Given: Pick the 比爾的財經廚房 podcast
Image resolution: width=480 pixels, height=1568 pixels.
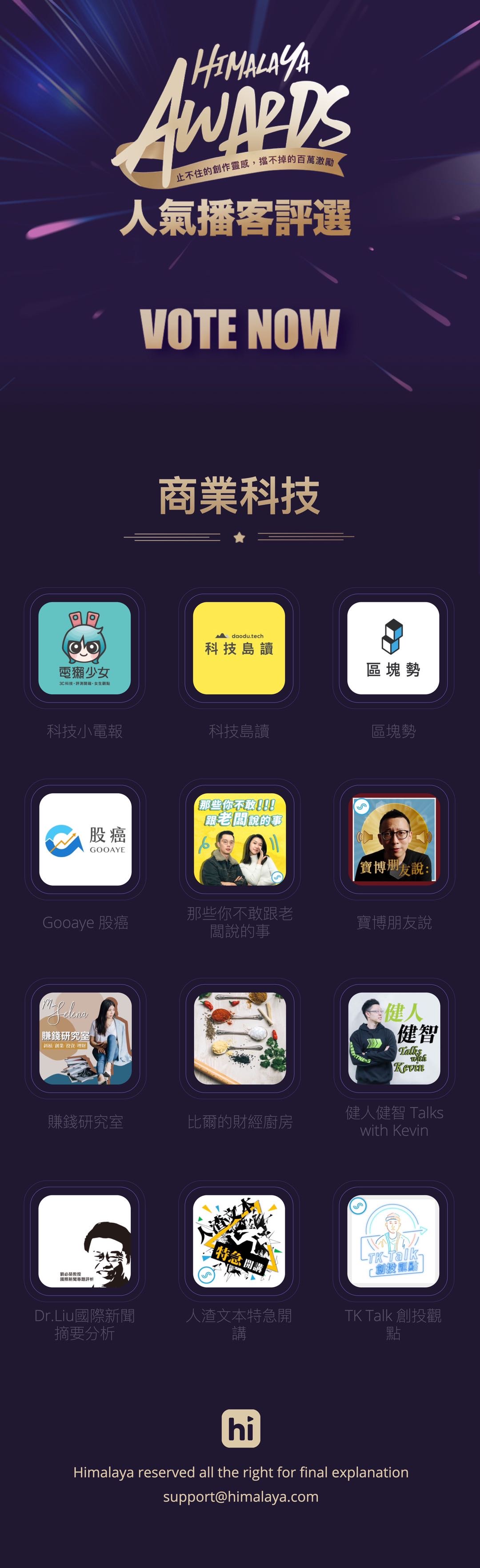Looking at the screenshot, I should [240, 1038].
